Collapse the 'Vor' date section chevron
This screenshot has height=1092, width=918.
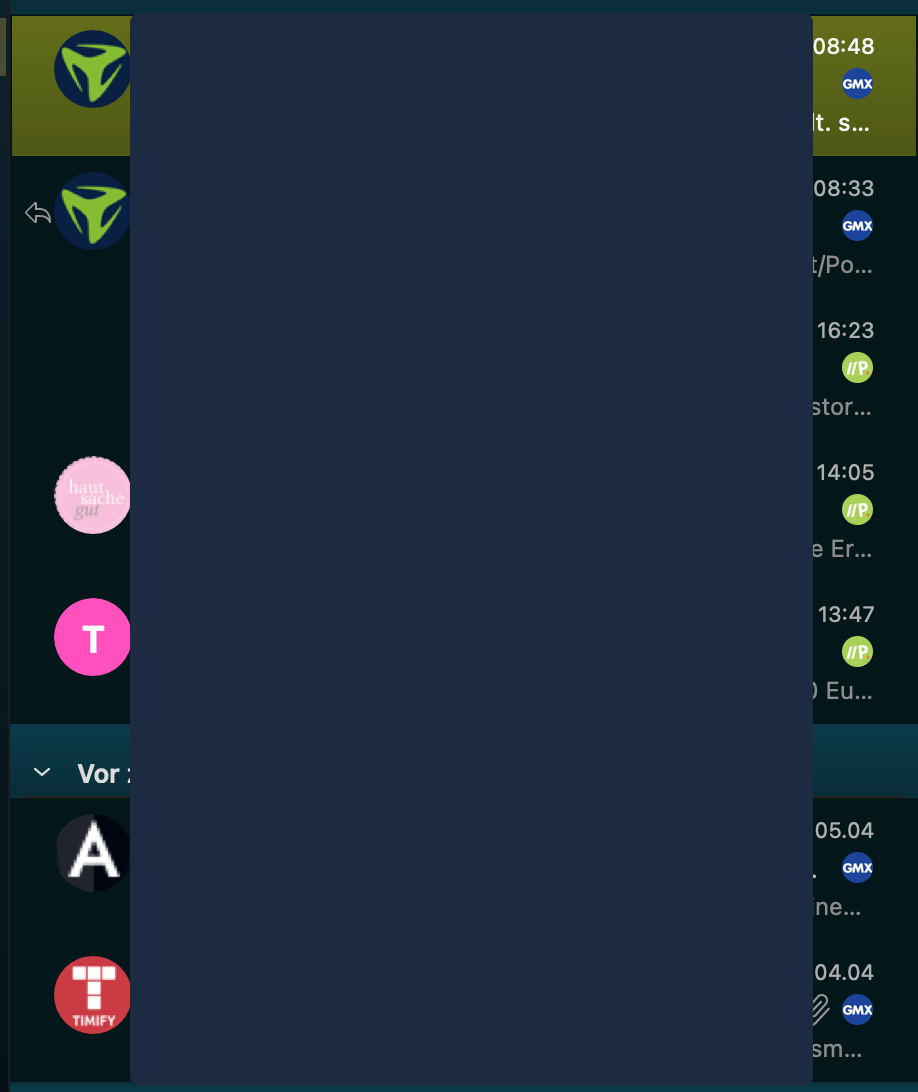pos(42,773)
